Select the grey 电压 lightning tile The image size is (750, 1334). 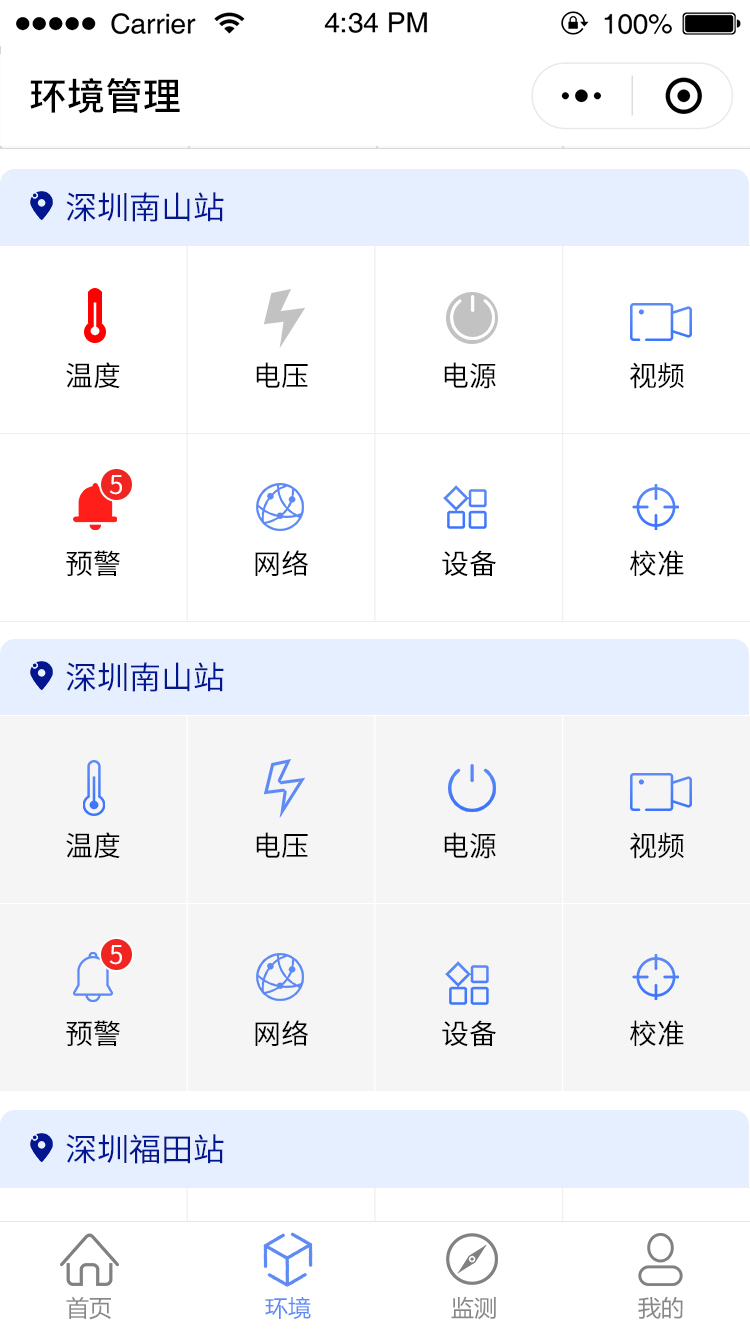coord(281,339)
